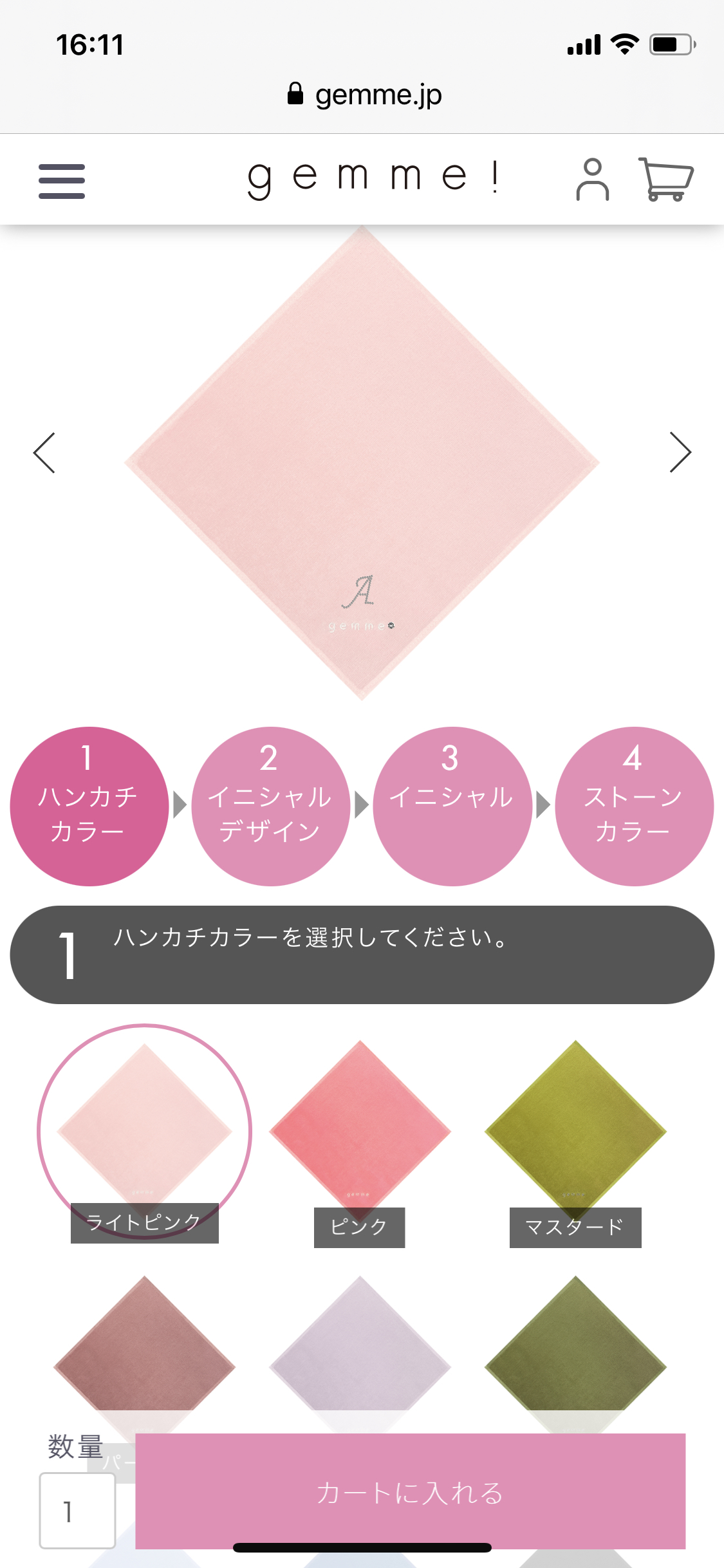
Task: Go to step 2 イニシャルデザイン
Action: pos(270,807)
